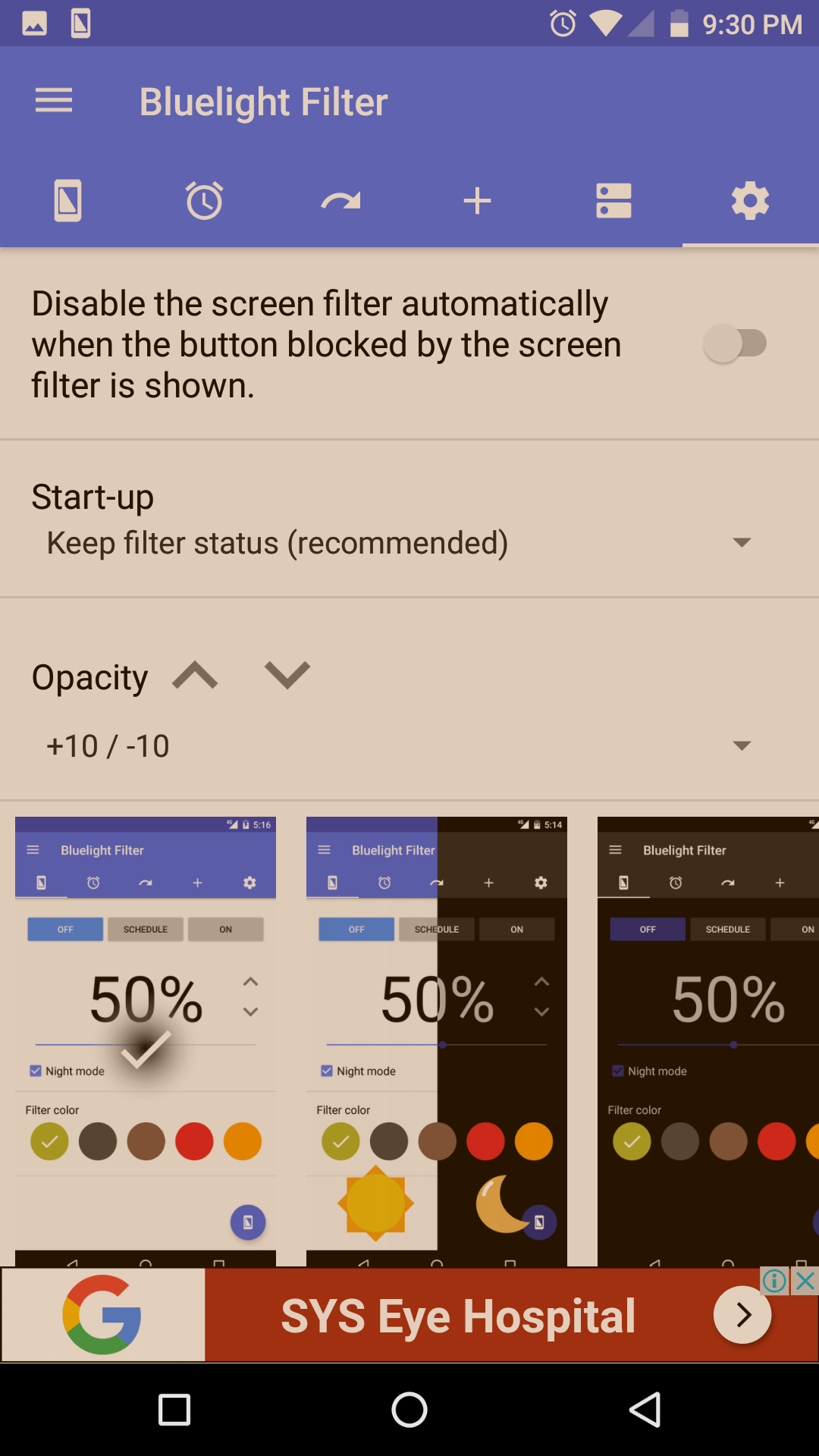Open the plus tab
819x1456 pixels.
(478, 201)
